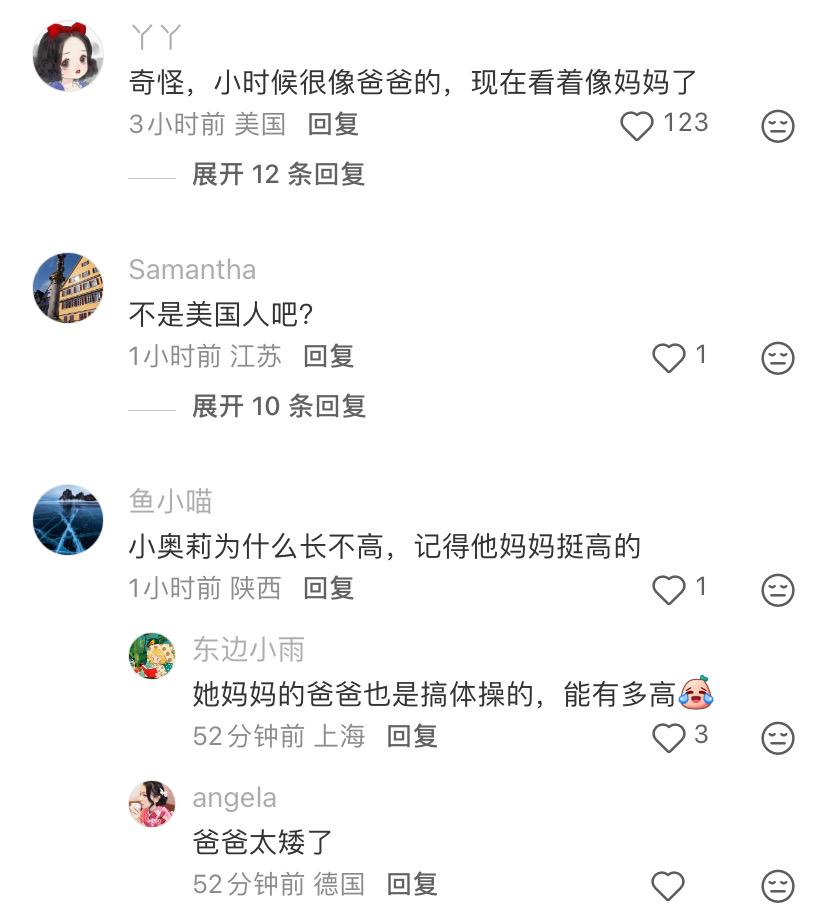The image size is (828, 907).
Task: Open Samantha's profile avatar
Action: point(68,287)
